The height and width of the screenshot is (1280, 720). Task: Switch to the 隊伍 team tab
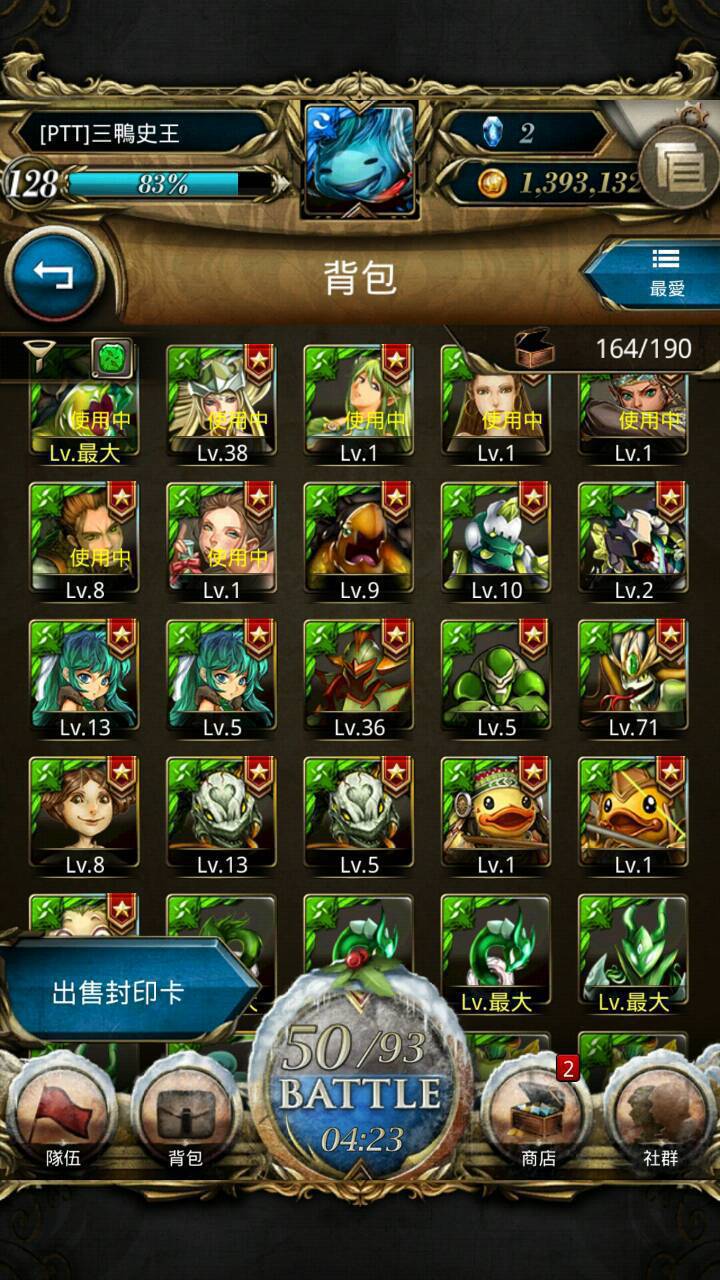pos(62,1110)
